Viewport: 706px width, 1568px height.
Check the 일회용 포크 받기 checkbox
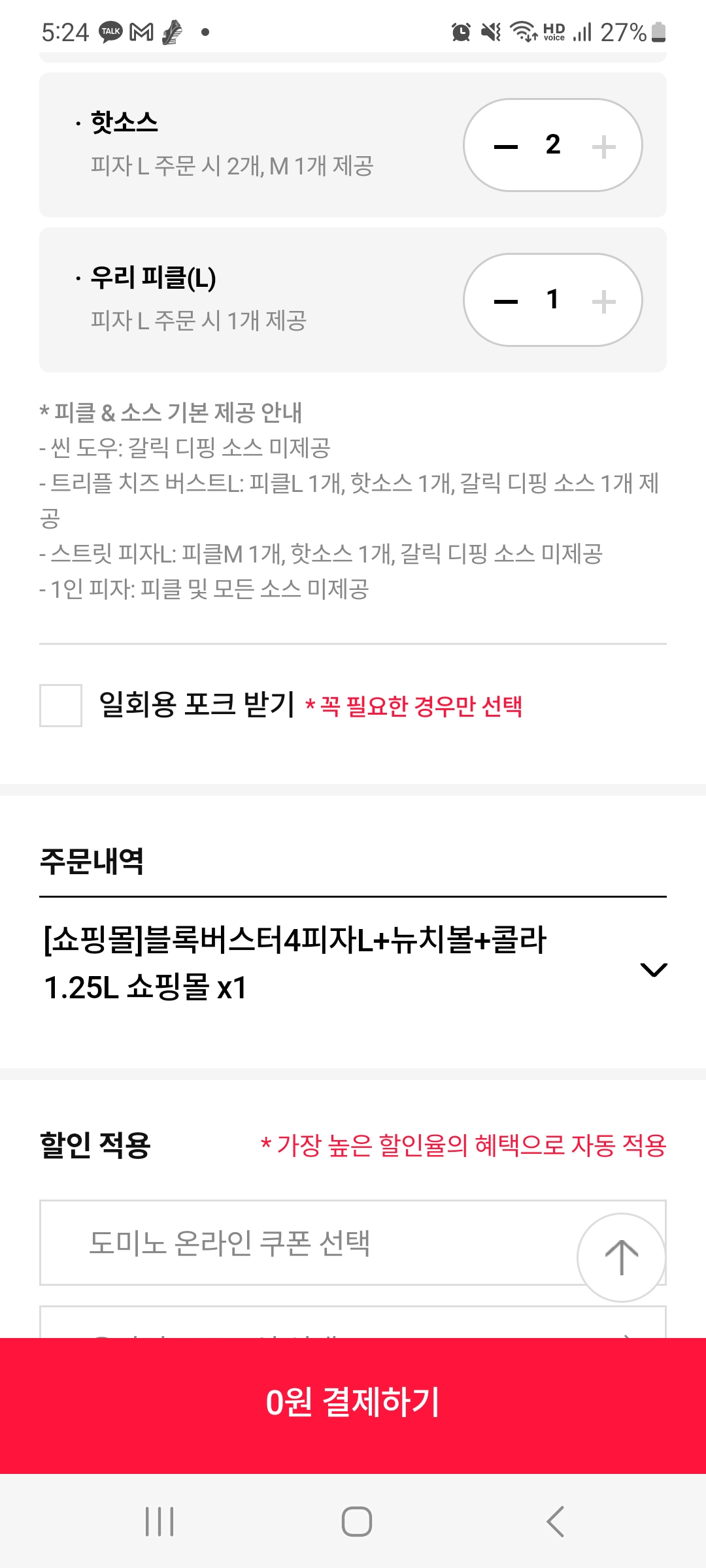pos(61,705)
